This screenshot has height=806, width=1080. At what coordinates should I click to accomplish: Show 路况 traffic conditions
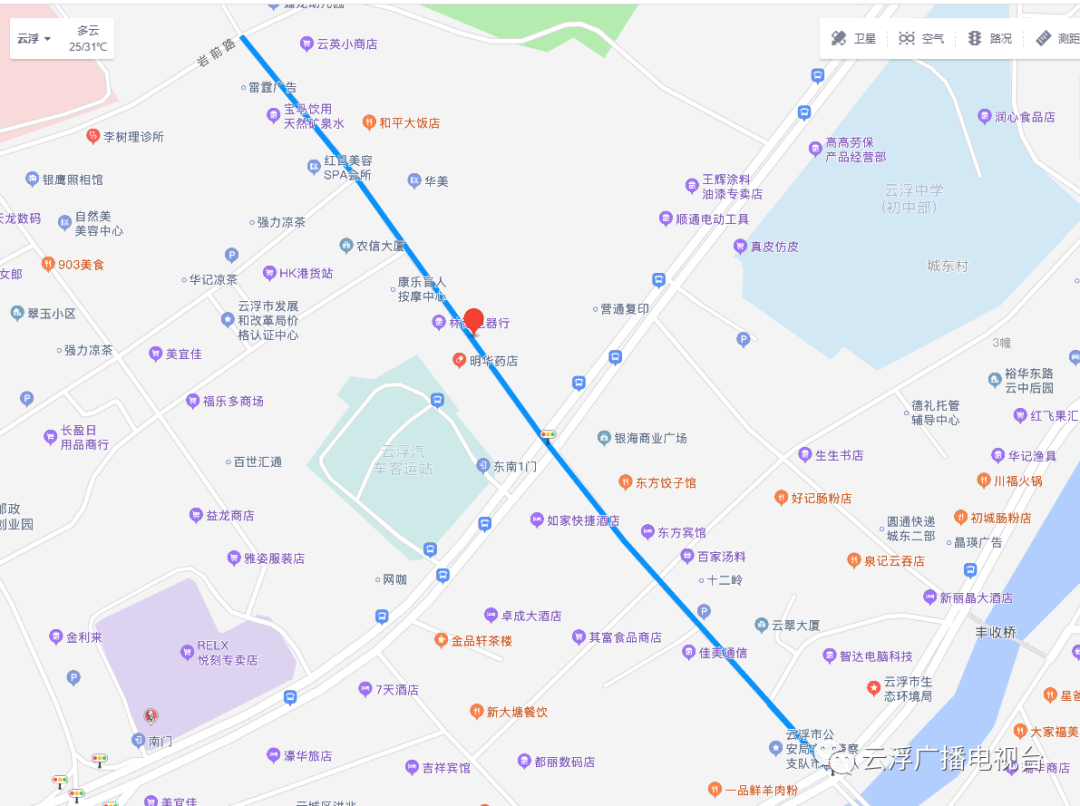[x=988, y=38]
